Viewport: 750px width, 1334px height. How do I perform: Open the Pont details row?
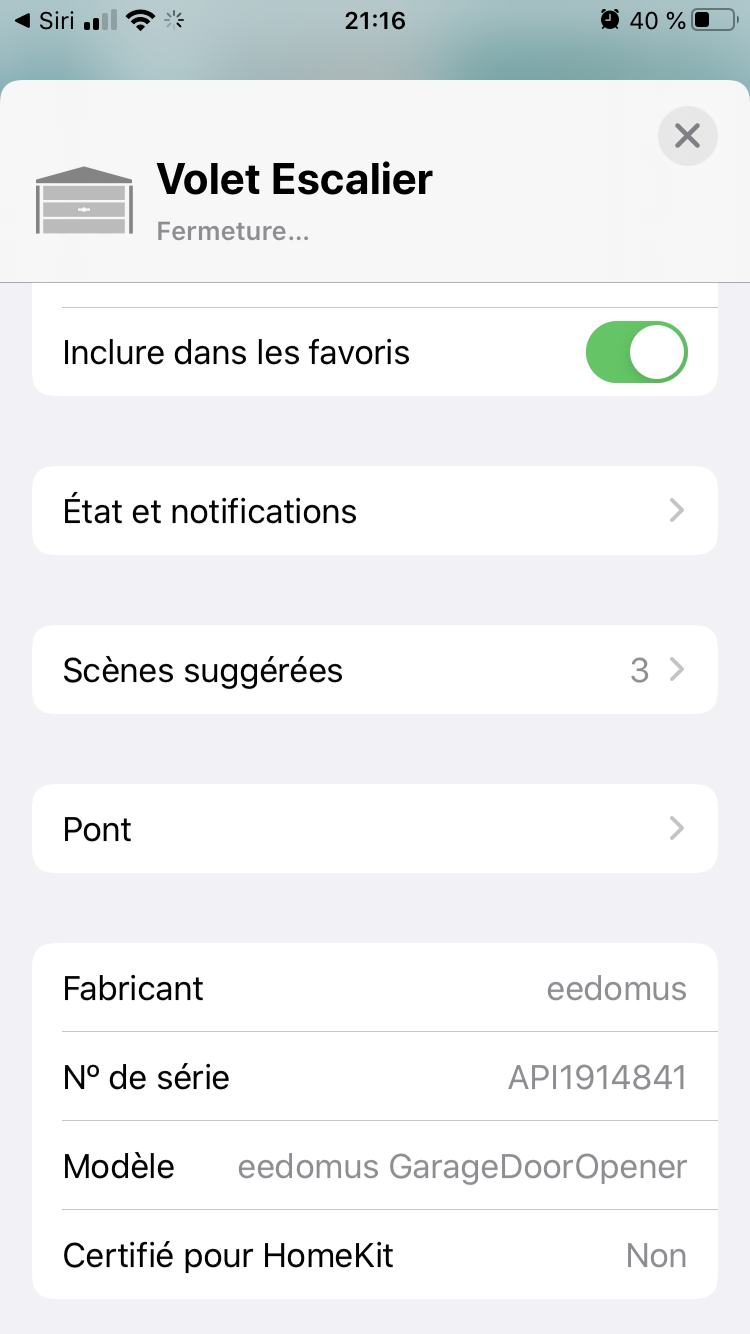pos(375,829)
